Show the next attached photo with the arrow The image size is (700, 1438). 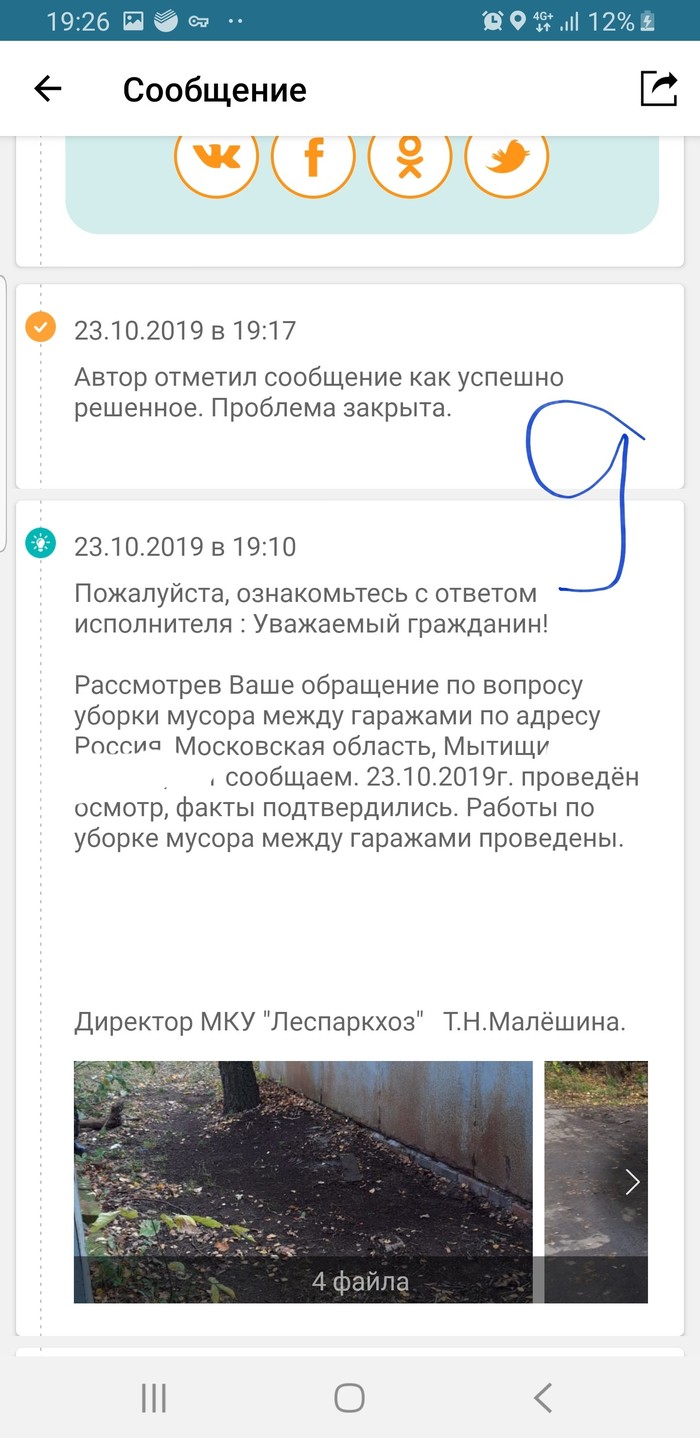pyautogui.click(x=632, y=1182)
